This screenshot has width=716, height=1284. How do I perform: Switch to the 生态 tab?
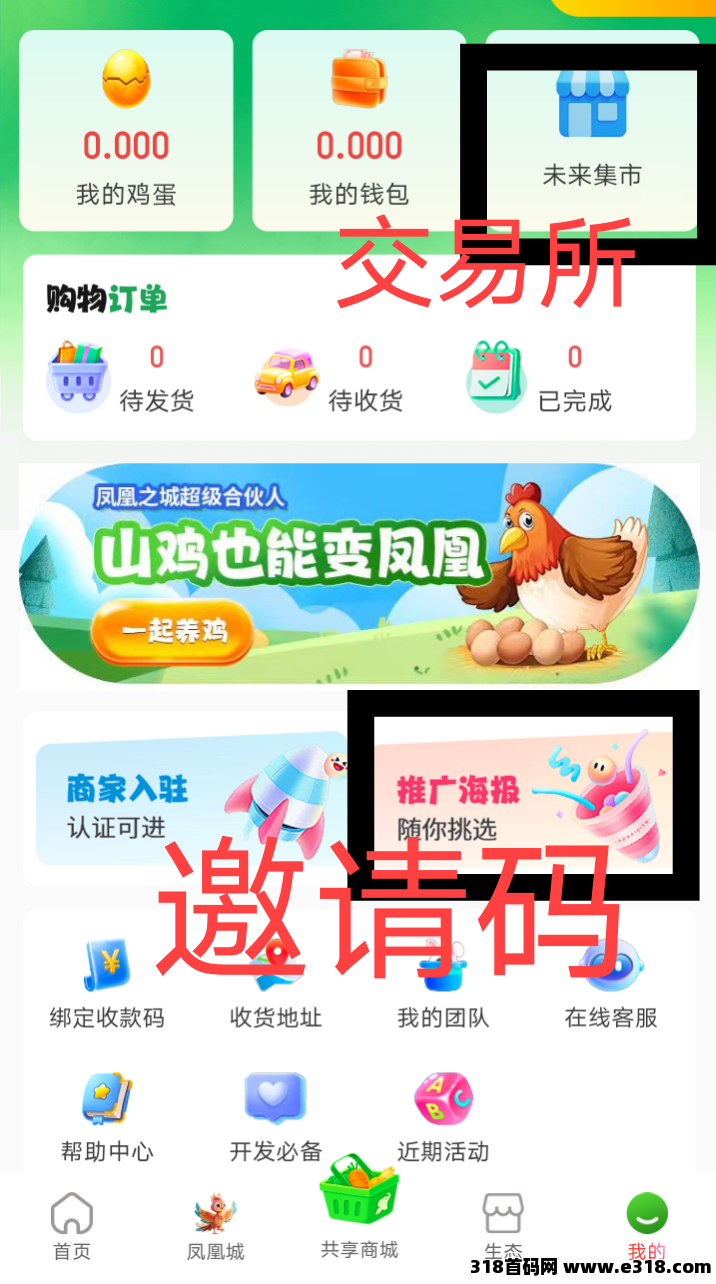coord(502,1226)
